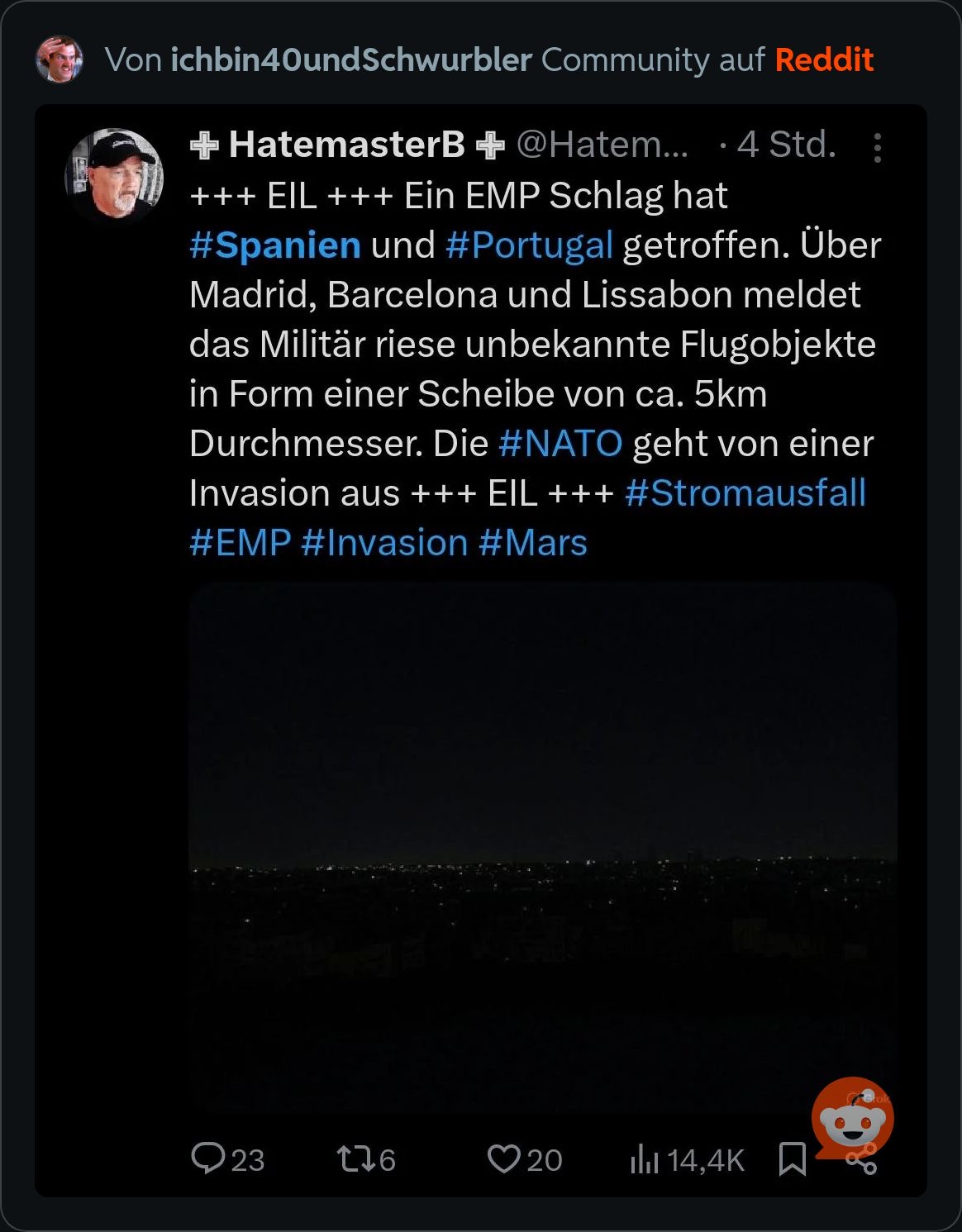The image size is (962, 1232).
Task: Follow the orange Reddit link
Action: coord(824,60)
